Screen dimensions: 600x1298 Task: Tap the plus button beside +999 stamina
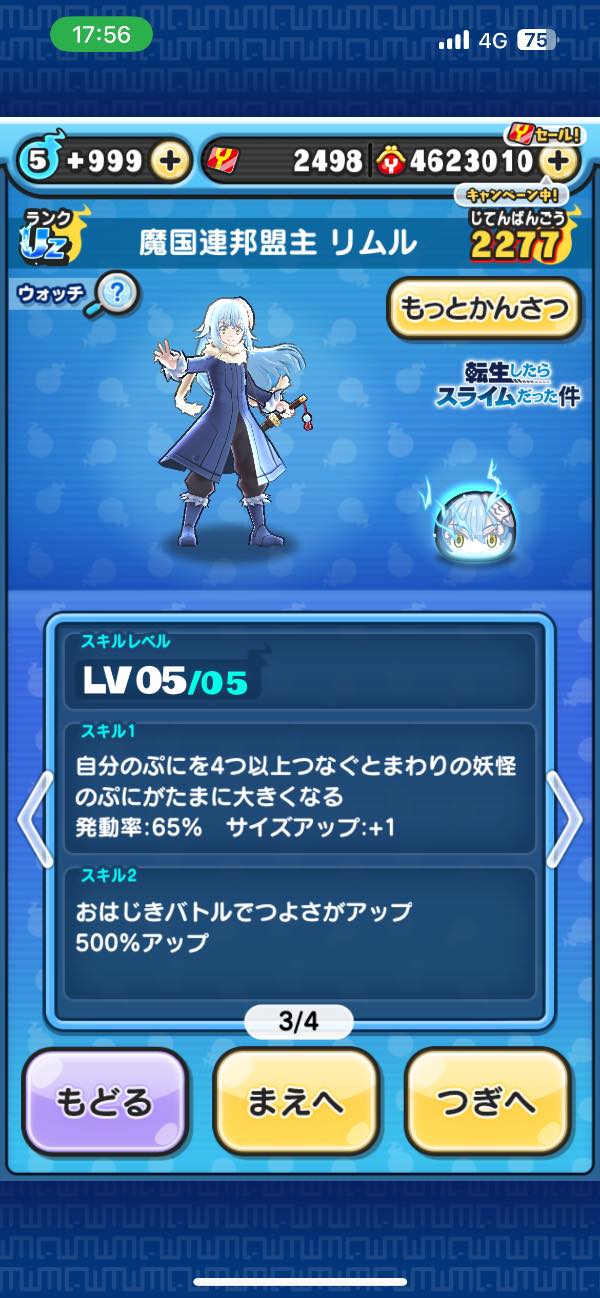(171, 160)
